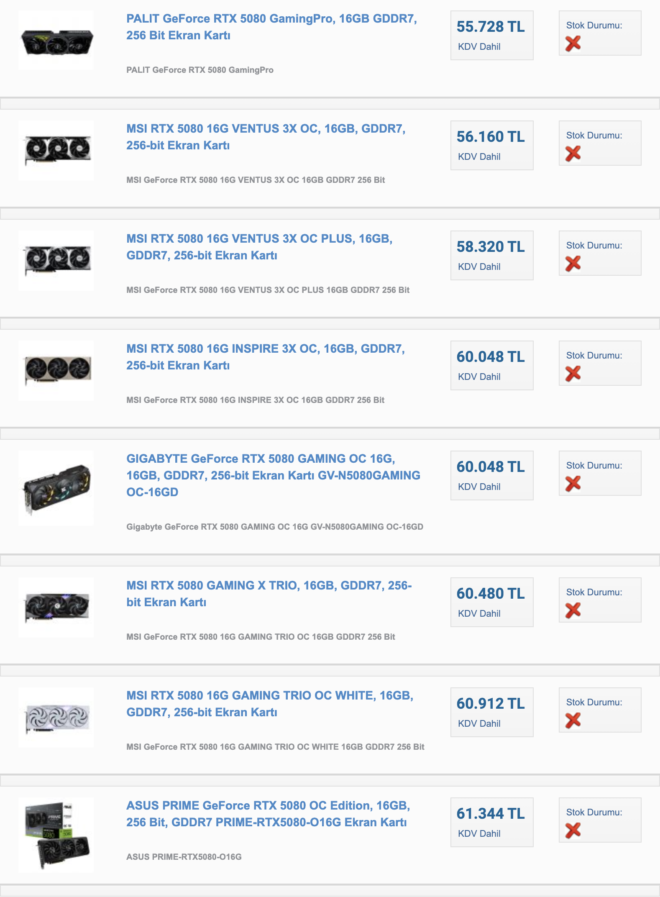This screenshot has height=897, width=660.
Task: Tap the white MSI GAMING TRIO card image
Action: pyautogui.click(x=56, y=717)
